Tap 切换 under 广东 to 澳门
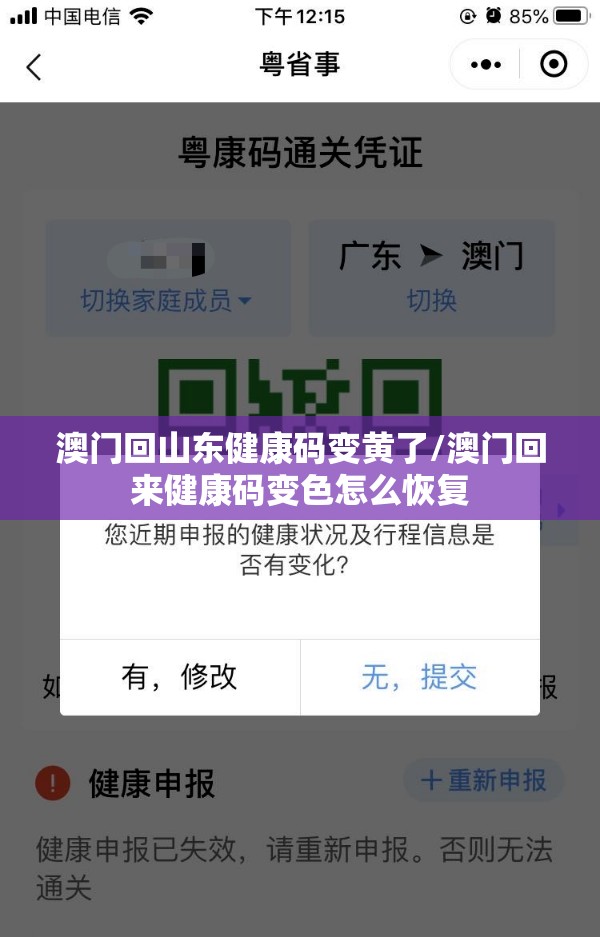 pos(431,300)
